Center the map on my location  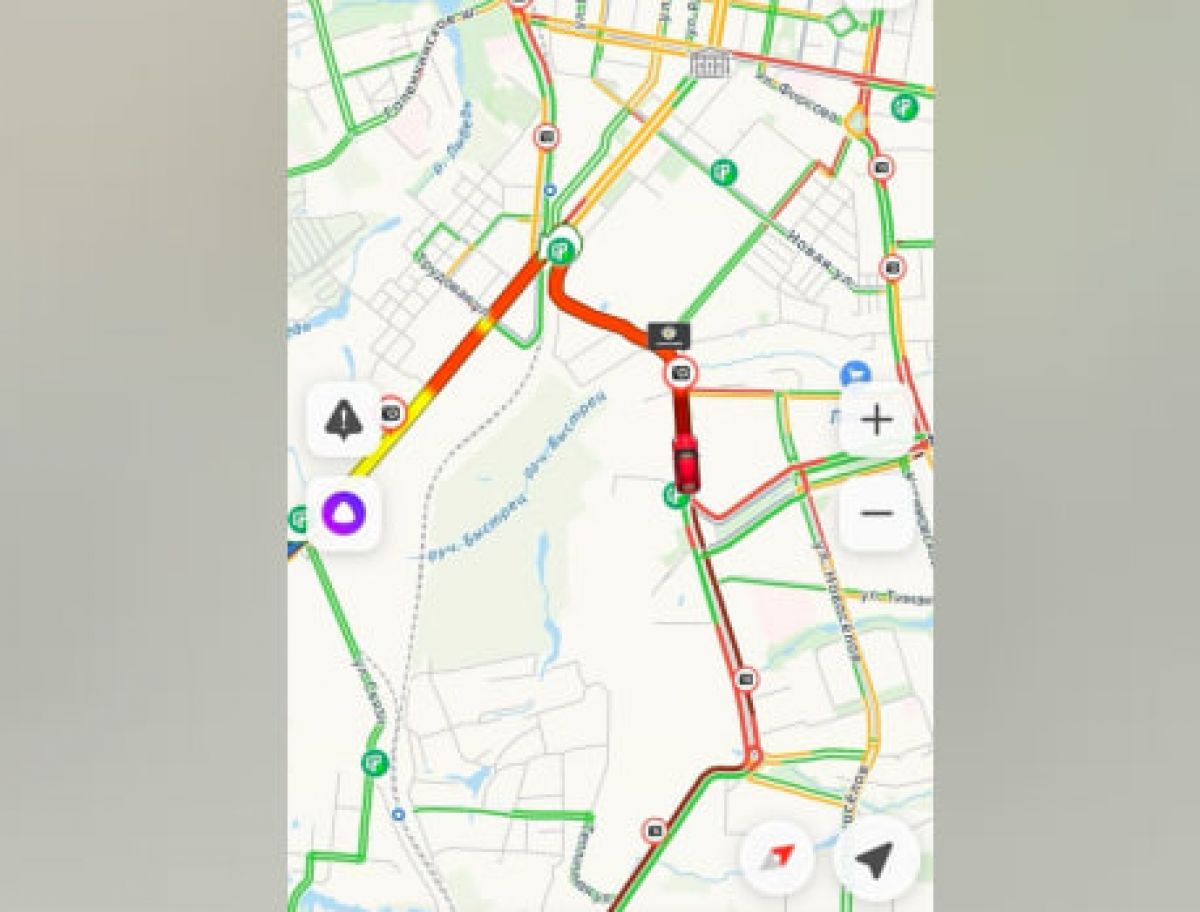876,858
